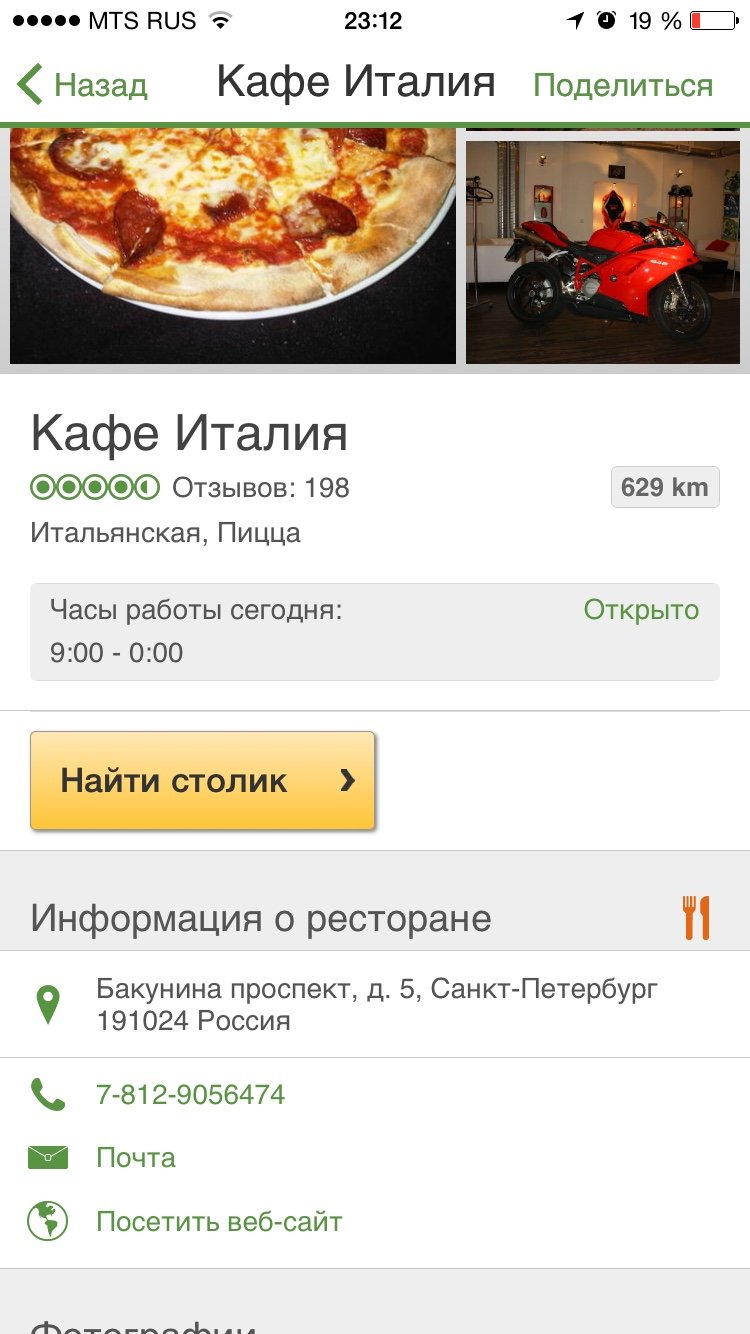
Task: Go back with the Назад button
Action: pos(83,85)
